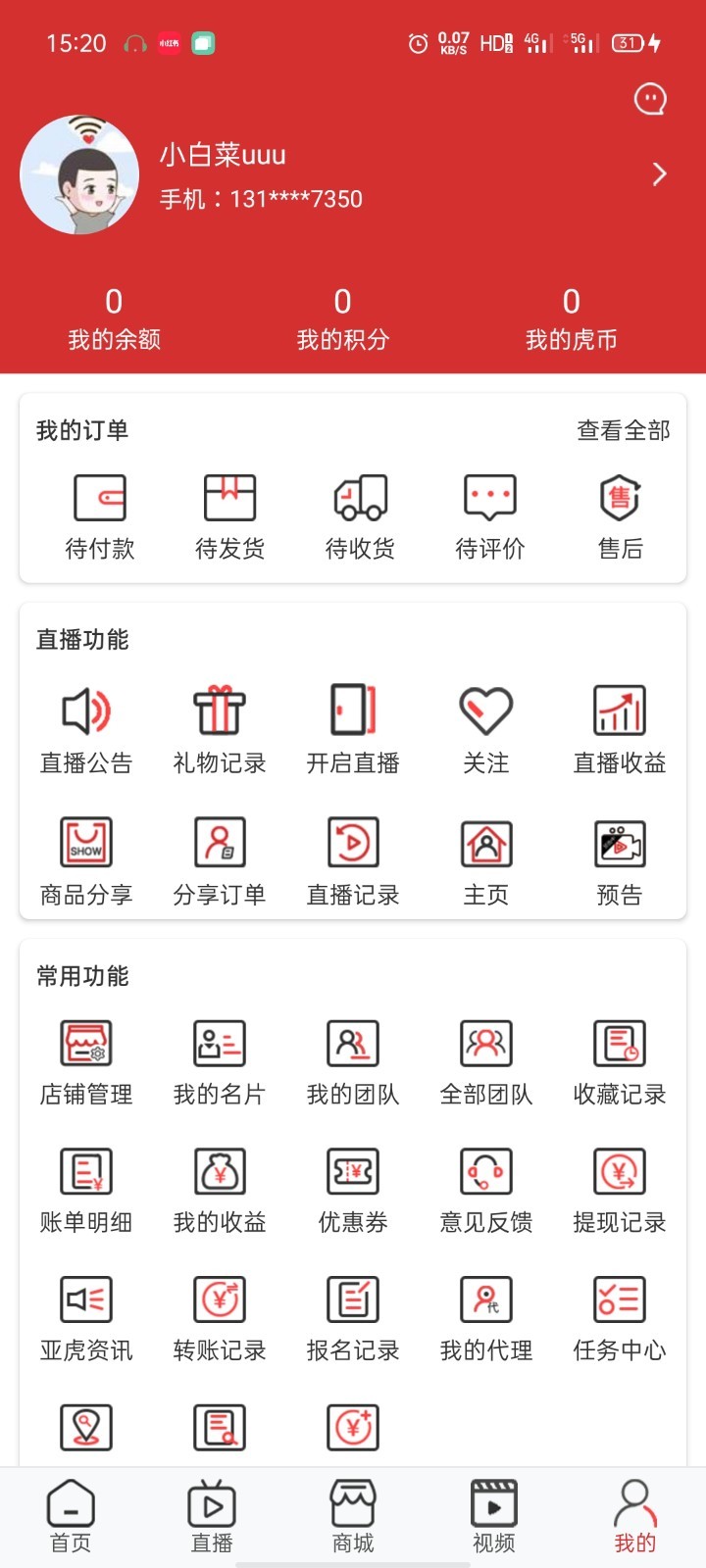Switch to the 视频 video tab
This screenshot has width=706, height=1568.
494,1516
